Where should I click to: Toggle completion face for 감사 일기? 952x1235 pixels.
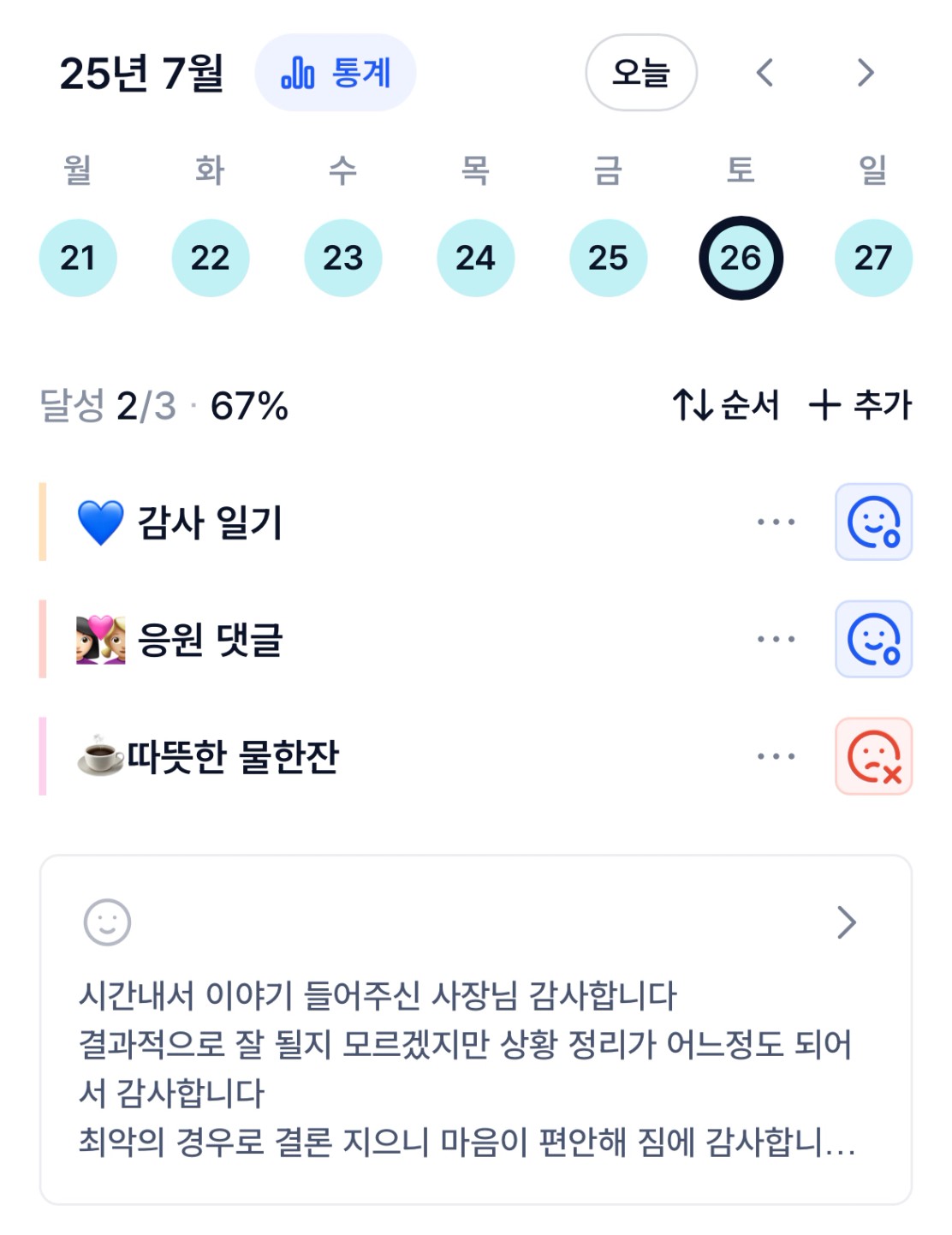(873, 522)
